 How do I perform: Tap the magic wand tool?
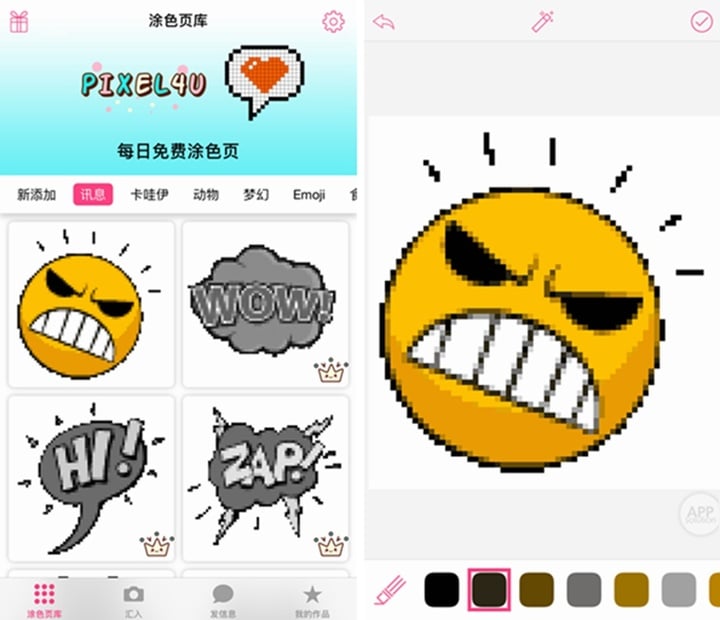point(542,21)
